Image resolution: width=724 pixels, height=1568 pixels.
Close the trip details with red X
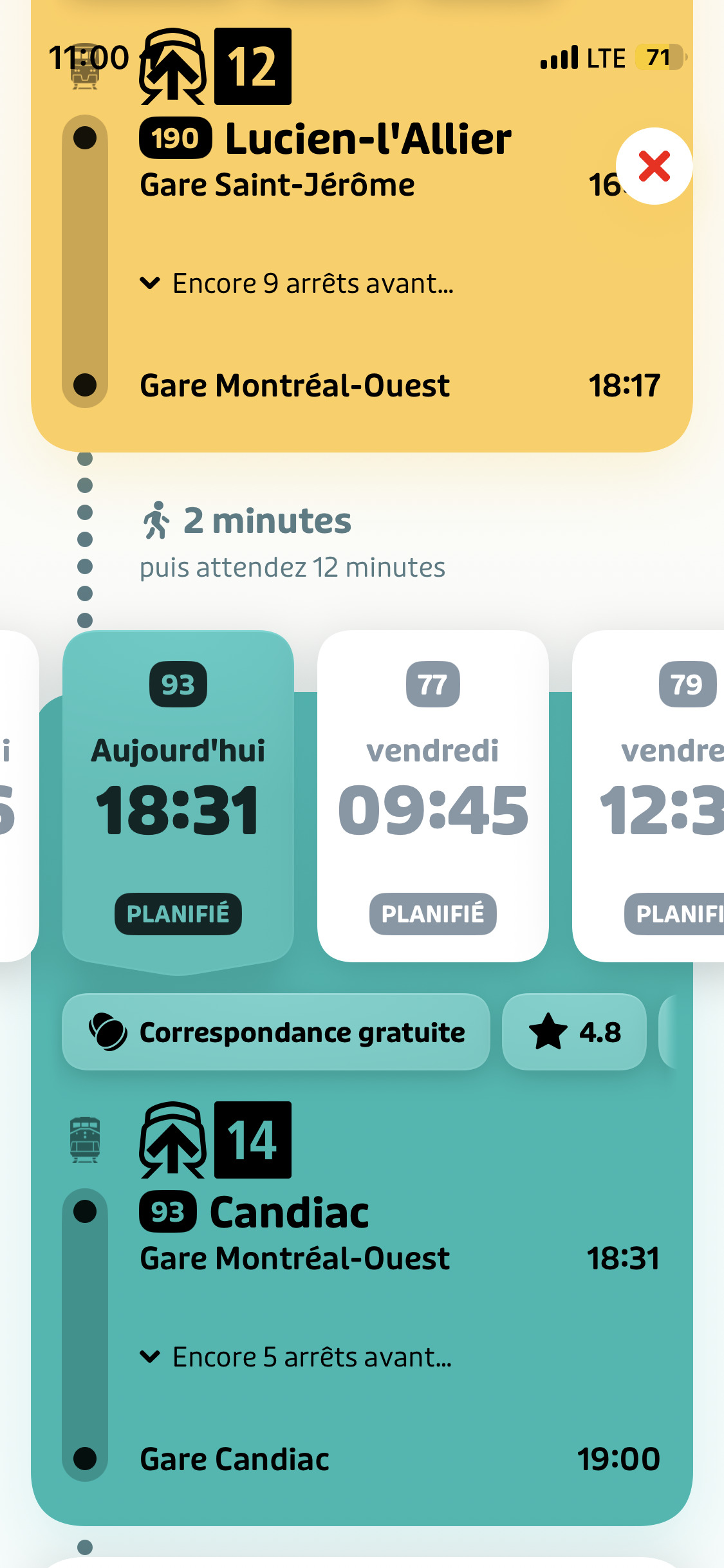tap(654, 166)
